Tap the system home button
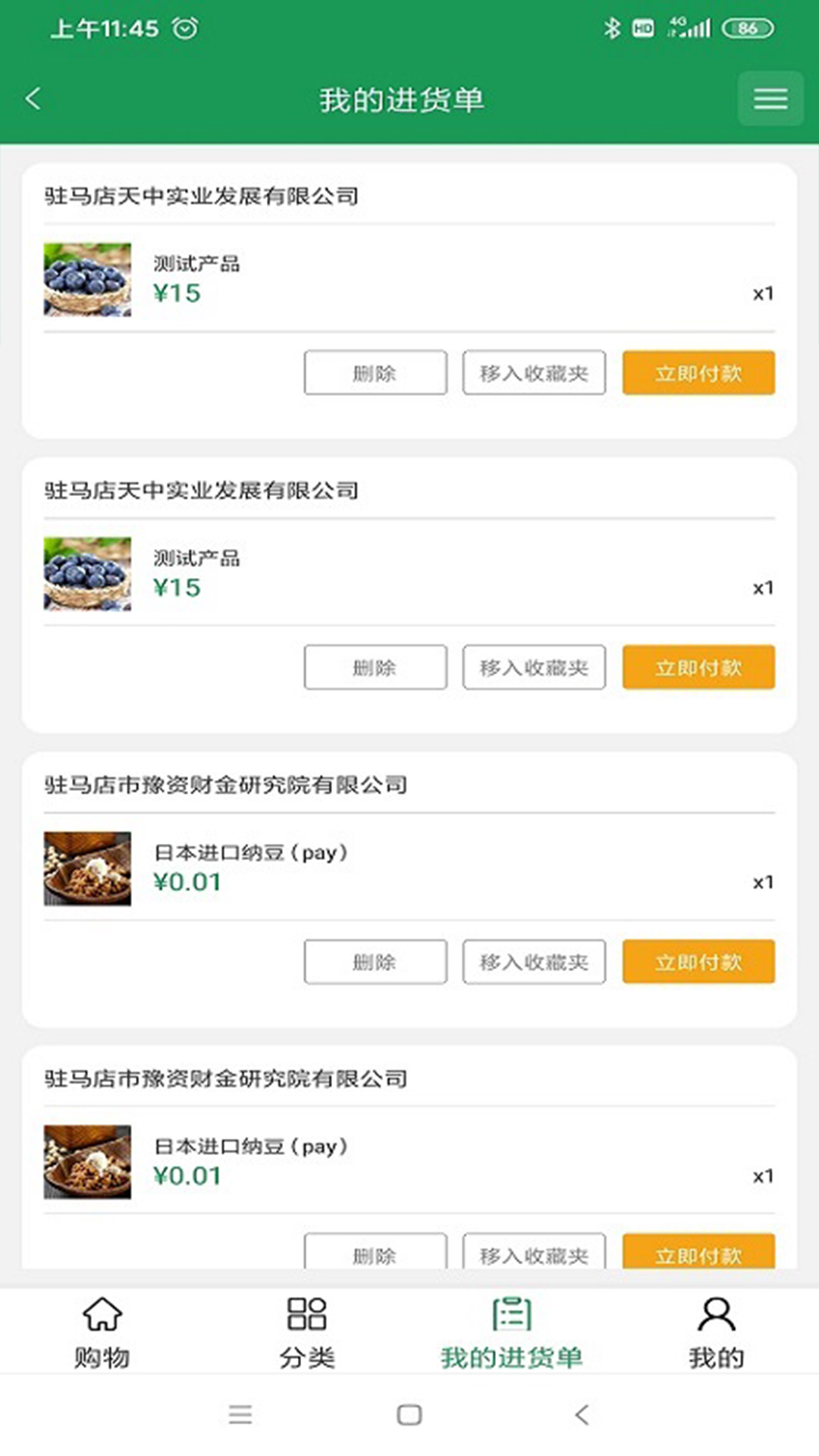Viewport: 819px width, 1456px height. click(x=409, y=1414)
